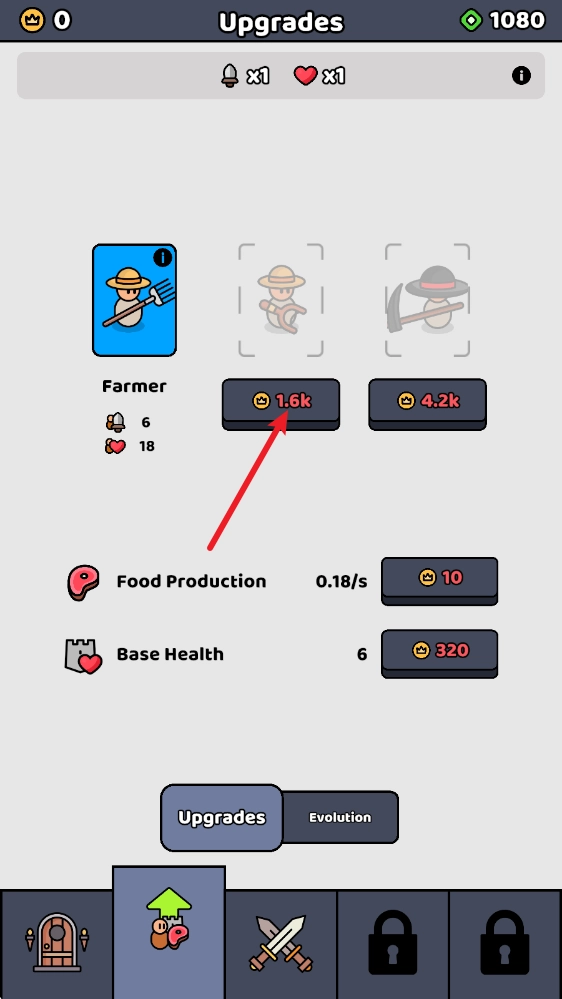Go to the door home tab
Screen dimensions: 562x999
point(57,943)
